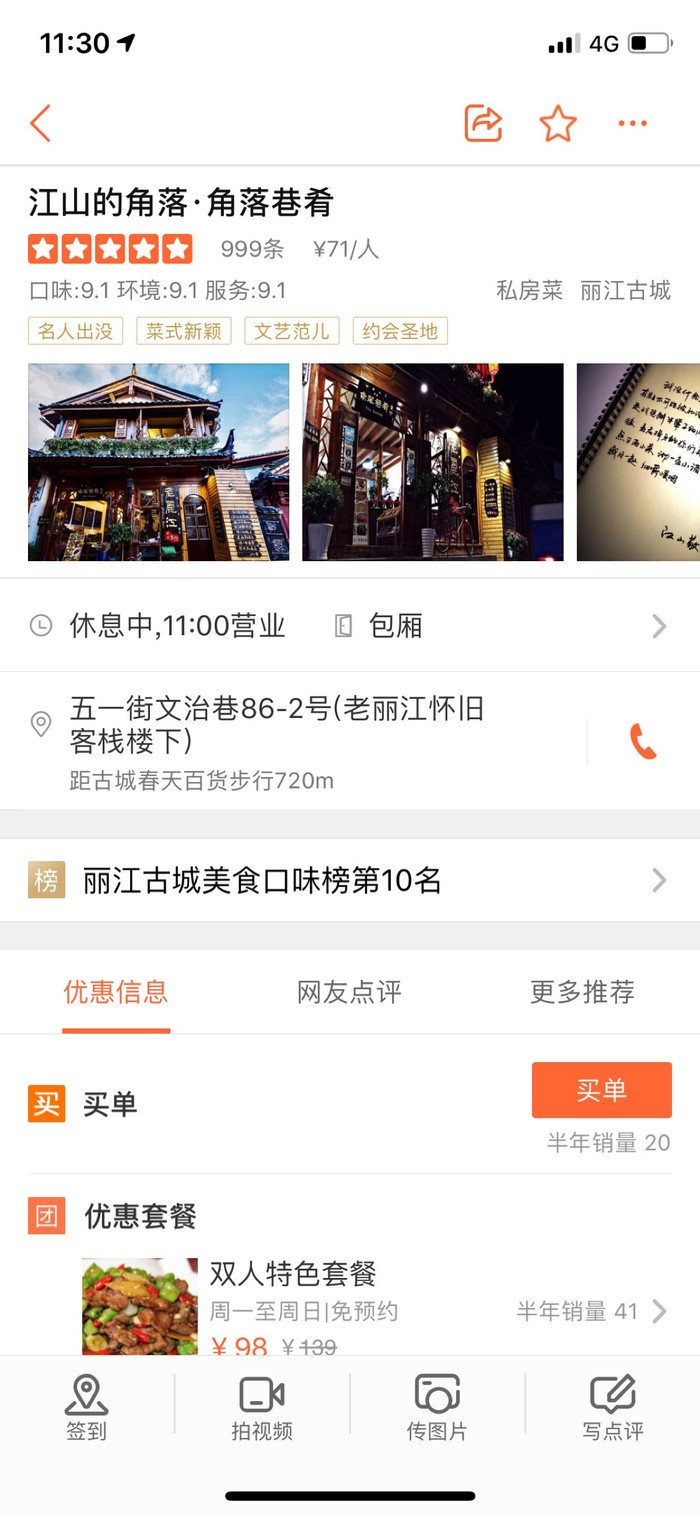Share this restaurant page

(x=483, y=123)
